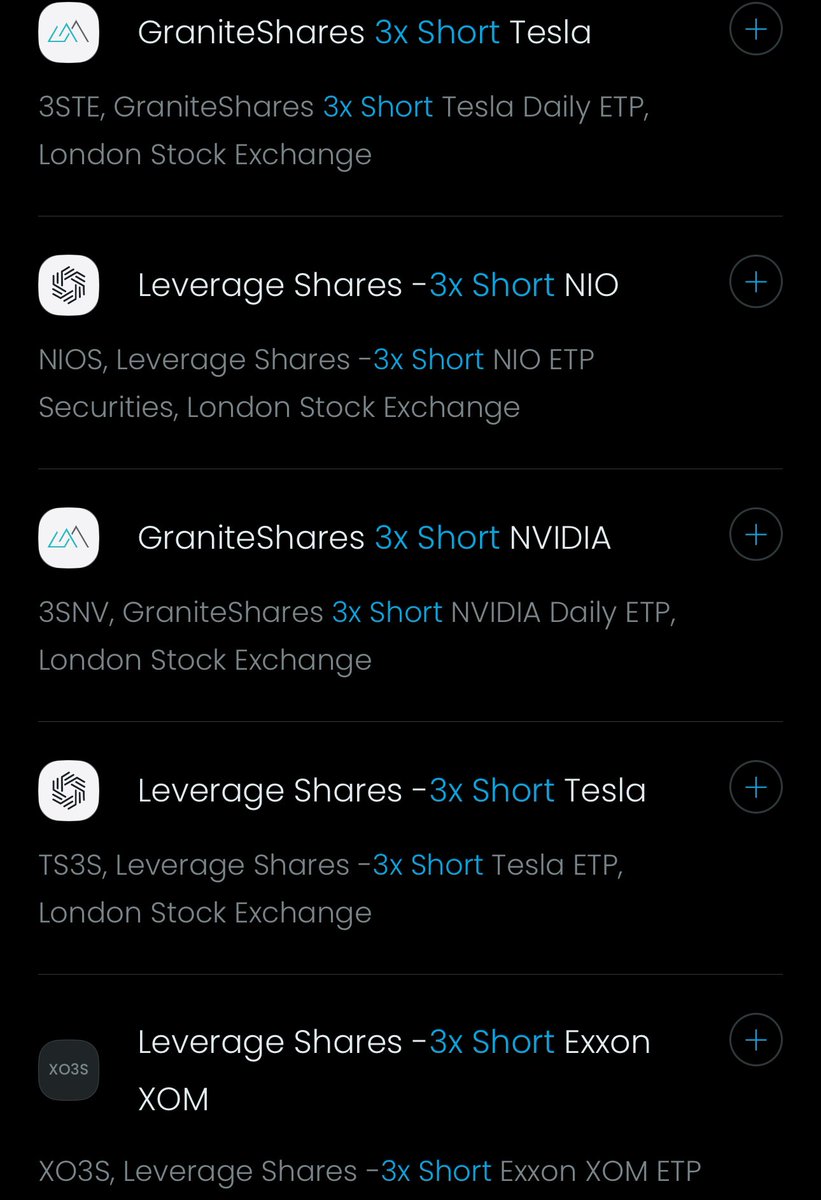Add Leverage Shares -3x Short Tesla
Viewport: 821px width, 1200px height.
755,788
